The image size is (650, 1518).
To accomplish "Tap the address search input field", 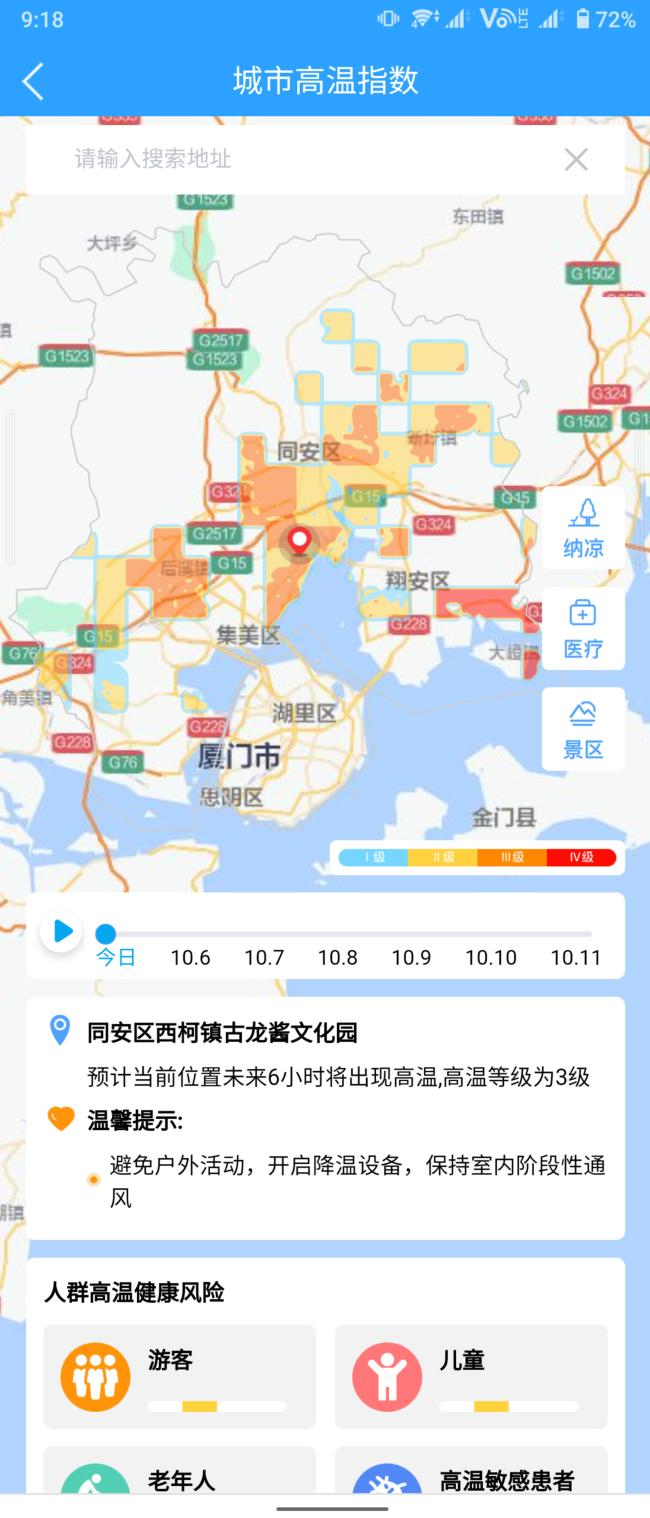I will (x=300, y=159).
